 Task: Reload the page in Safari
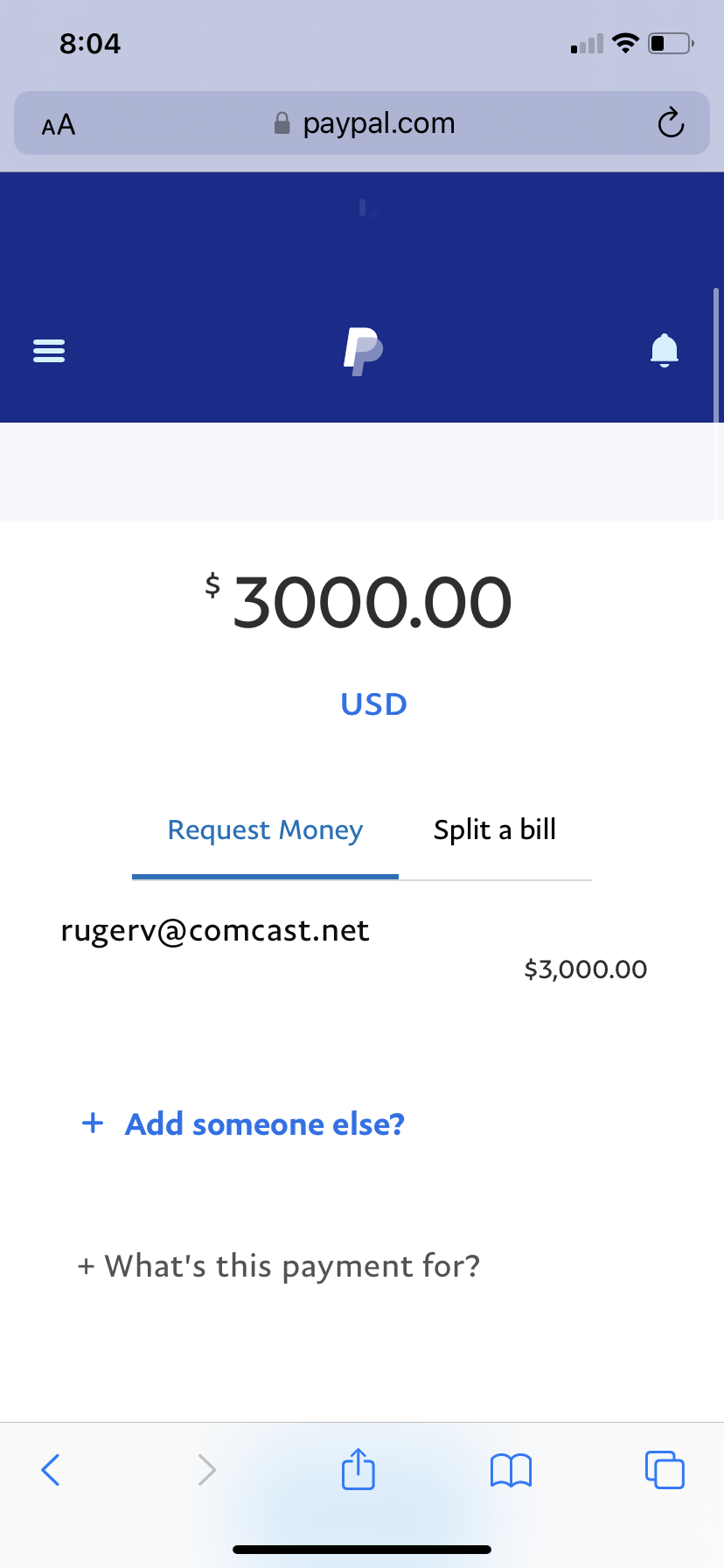671,123
